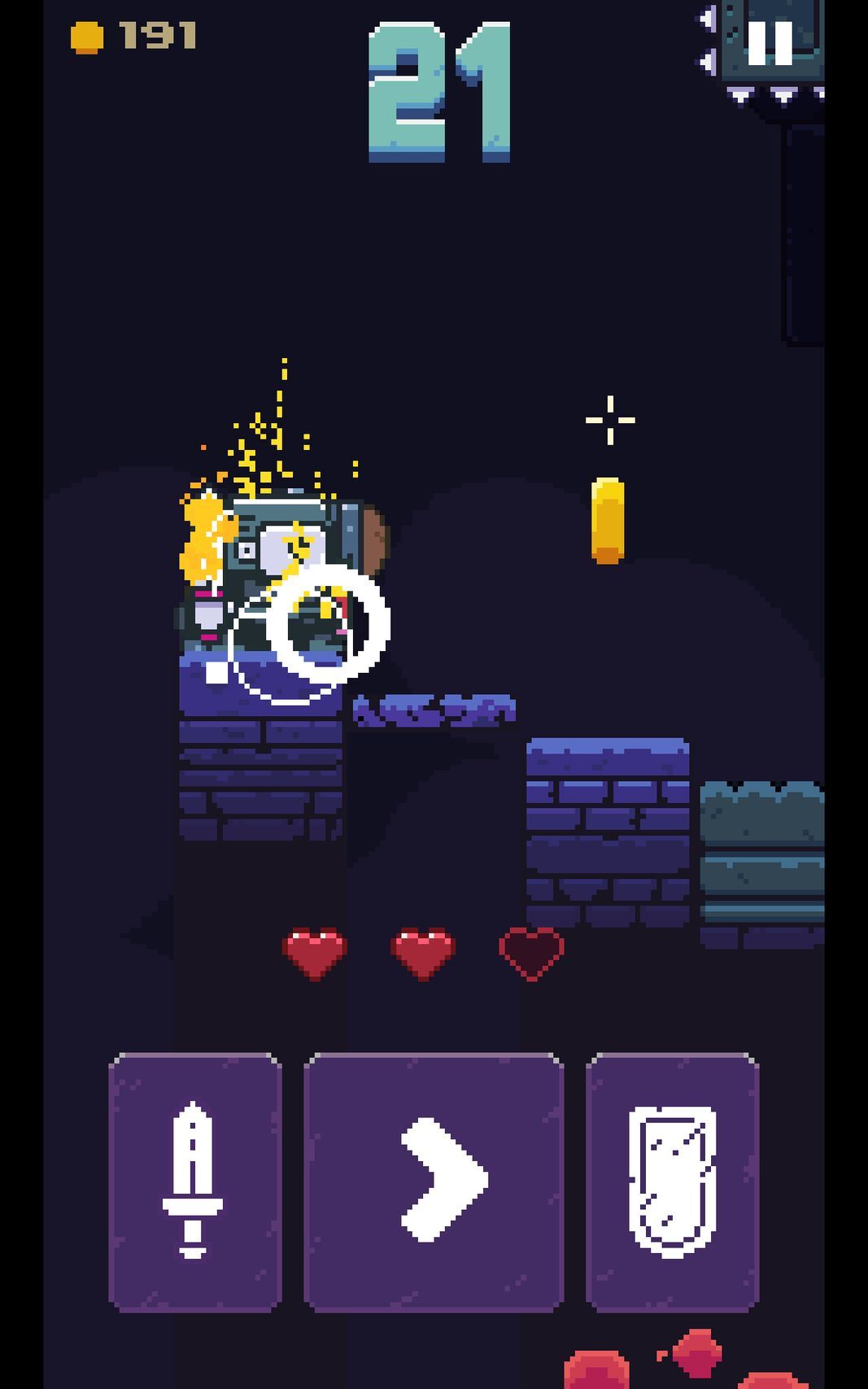Move forward with the arrow button
The image size is (868, 1389).
434,1182
